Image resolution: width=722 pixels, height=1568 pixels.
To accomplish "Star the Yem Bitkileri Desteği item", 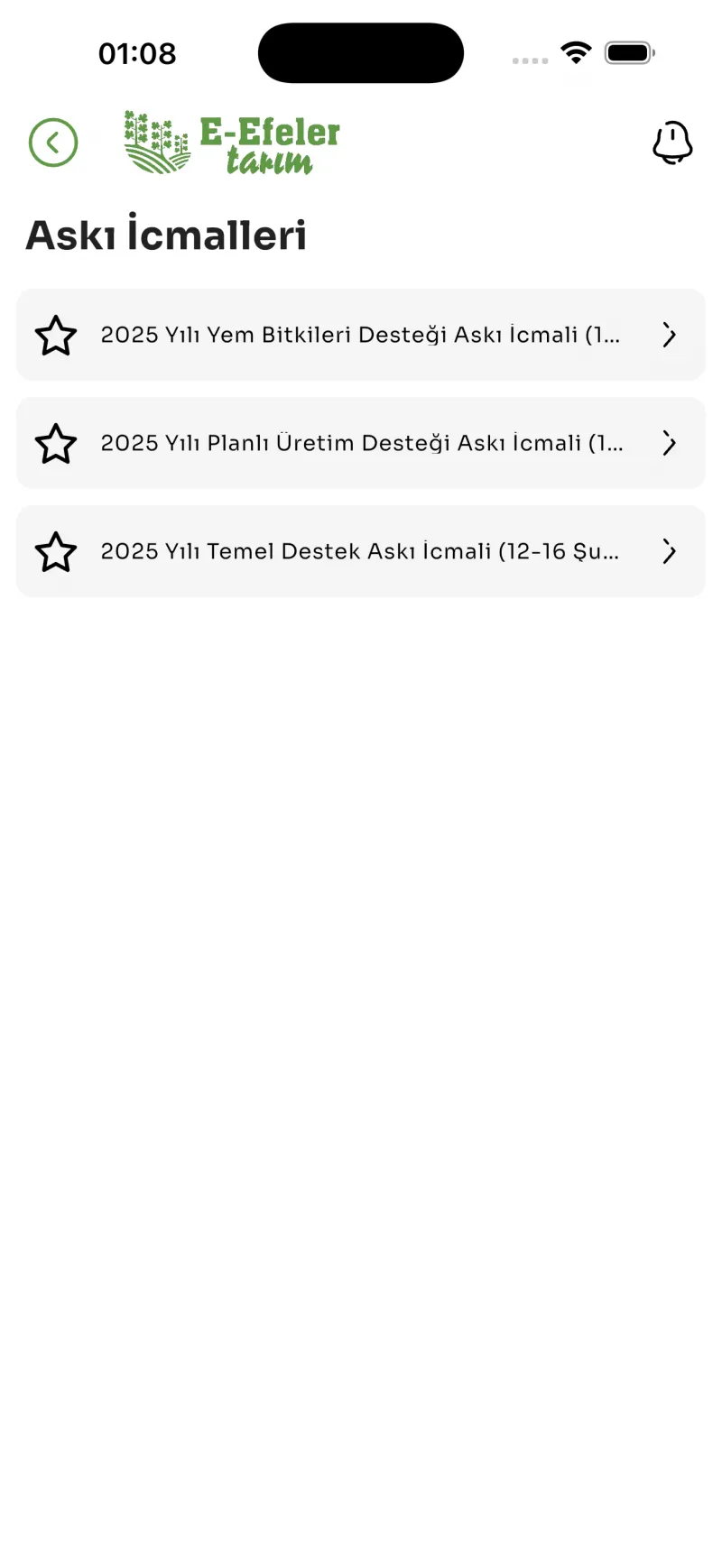I will [56, 336].
